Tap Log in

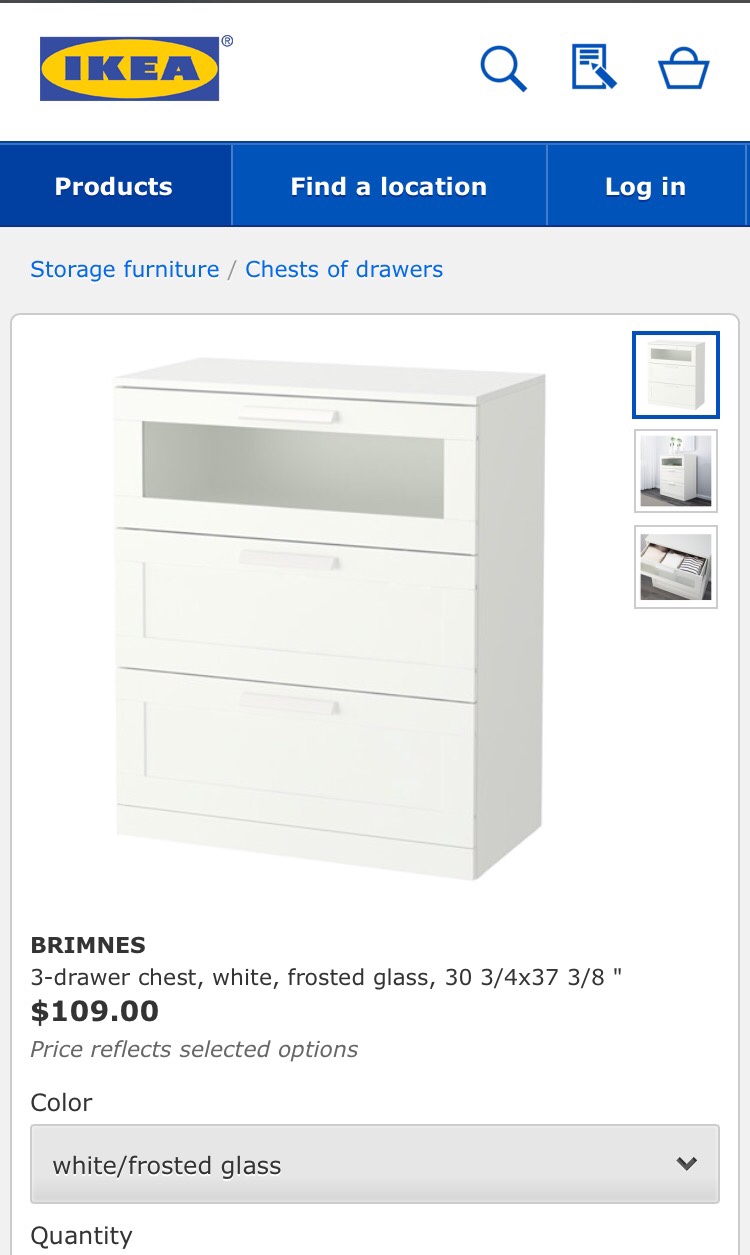click(x=645, y=186)
